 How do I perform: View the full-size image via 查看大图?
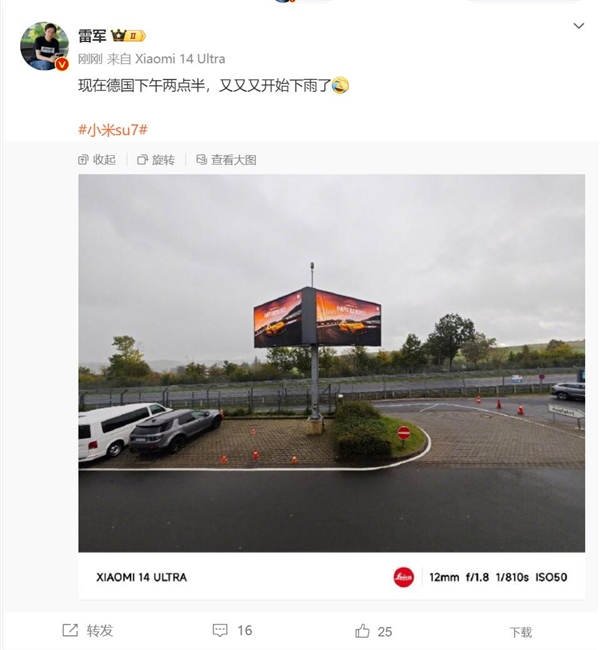coord(226,160)
